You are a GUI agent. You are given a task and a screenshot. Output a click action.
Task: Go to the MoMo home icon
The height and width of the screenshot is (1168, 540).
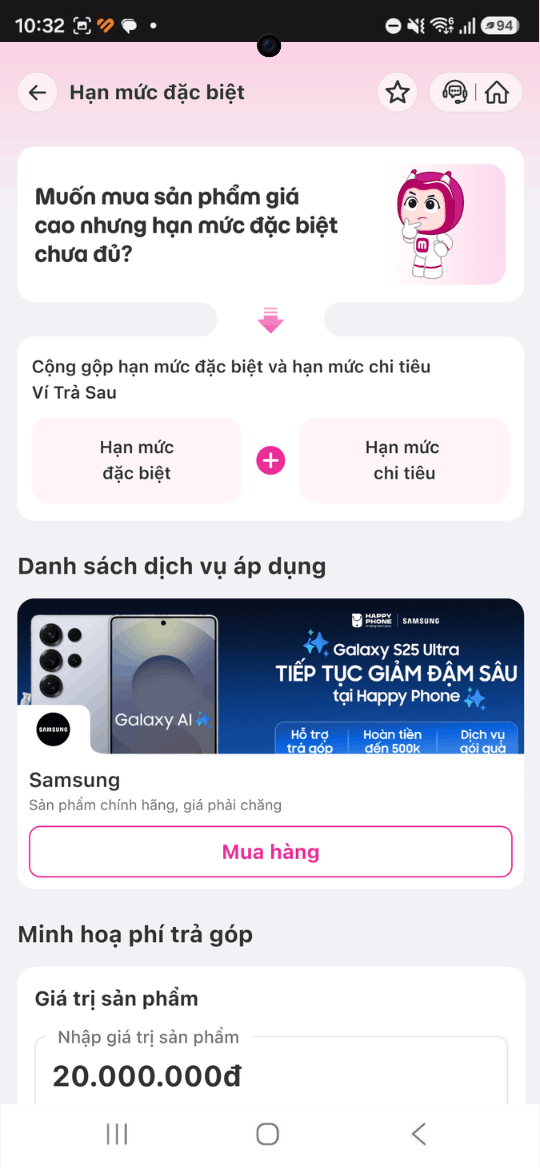click(x=497, y=92)
